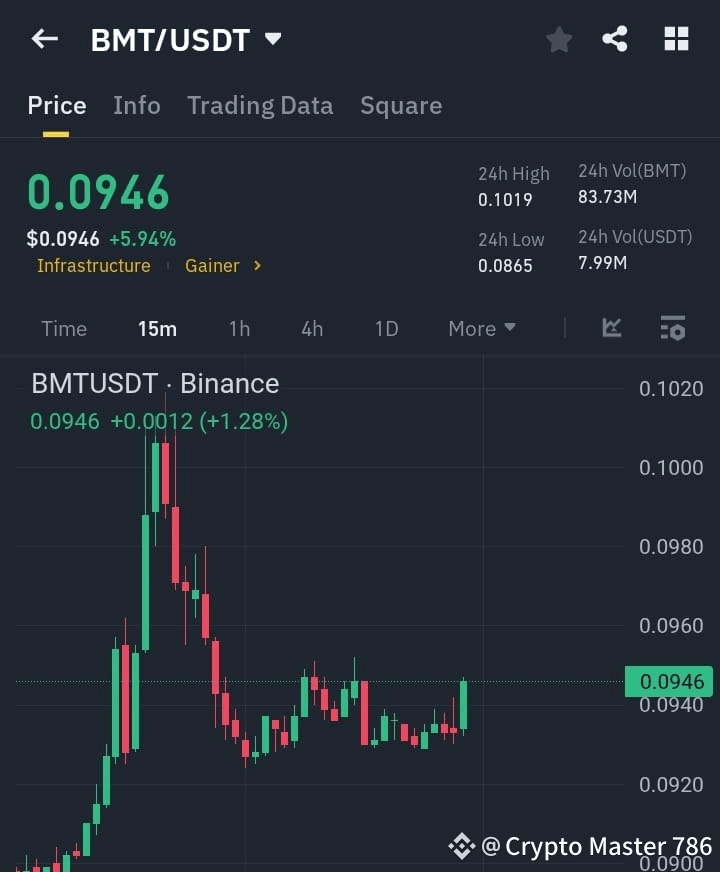Select the 15m timeframe
Image resolution: width=720 pixels, height=872 pixels.
(157, 328)
